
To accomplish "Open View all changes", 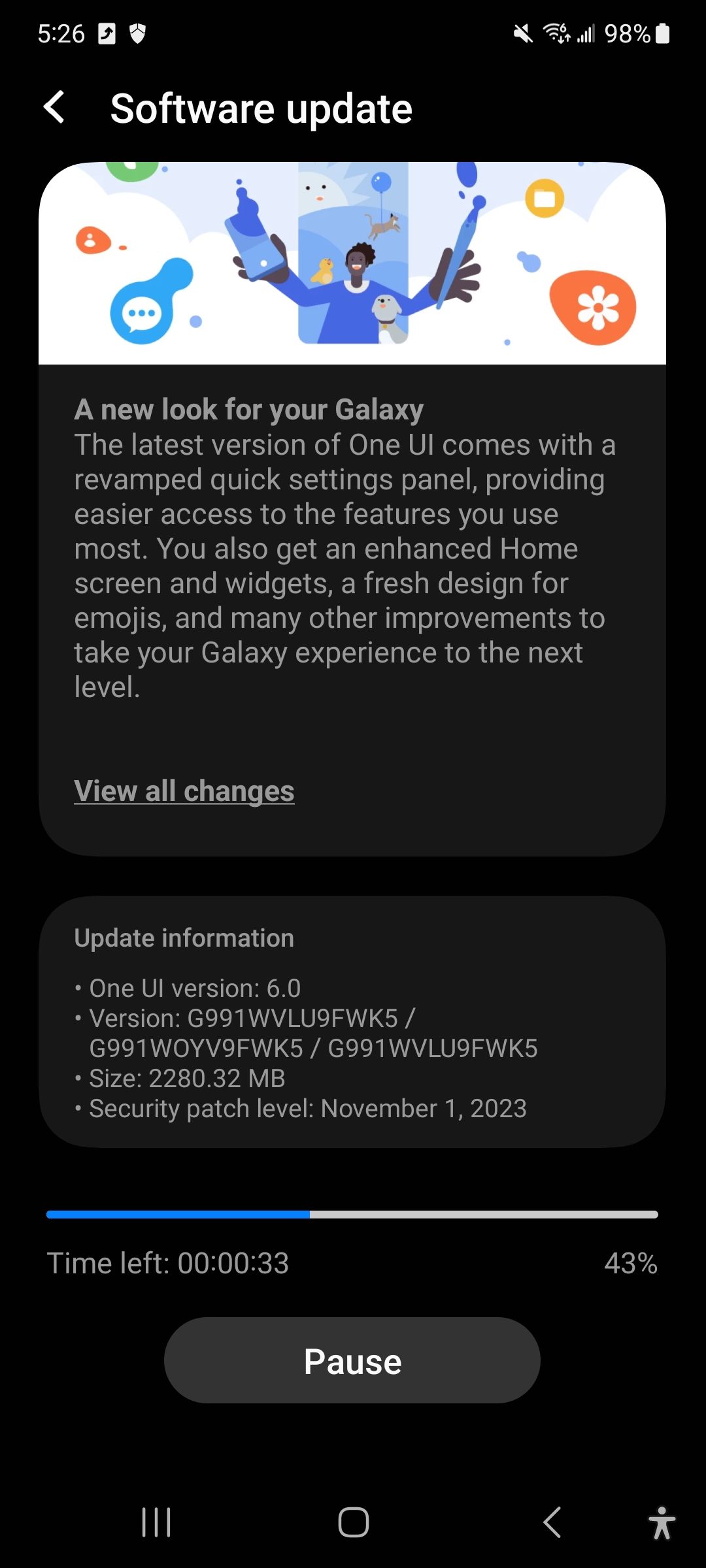I will point(185,791).
